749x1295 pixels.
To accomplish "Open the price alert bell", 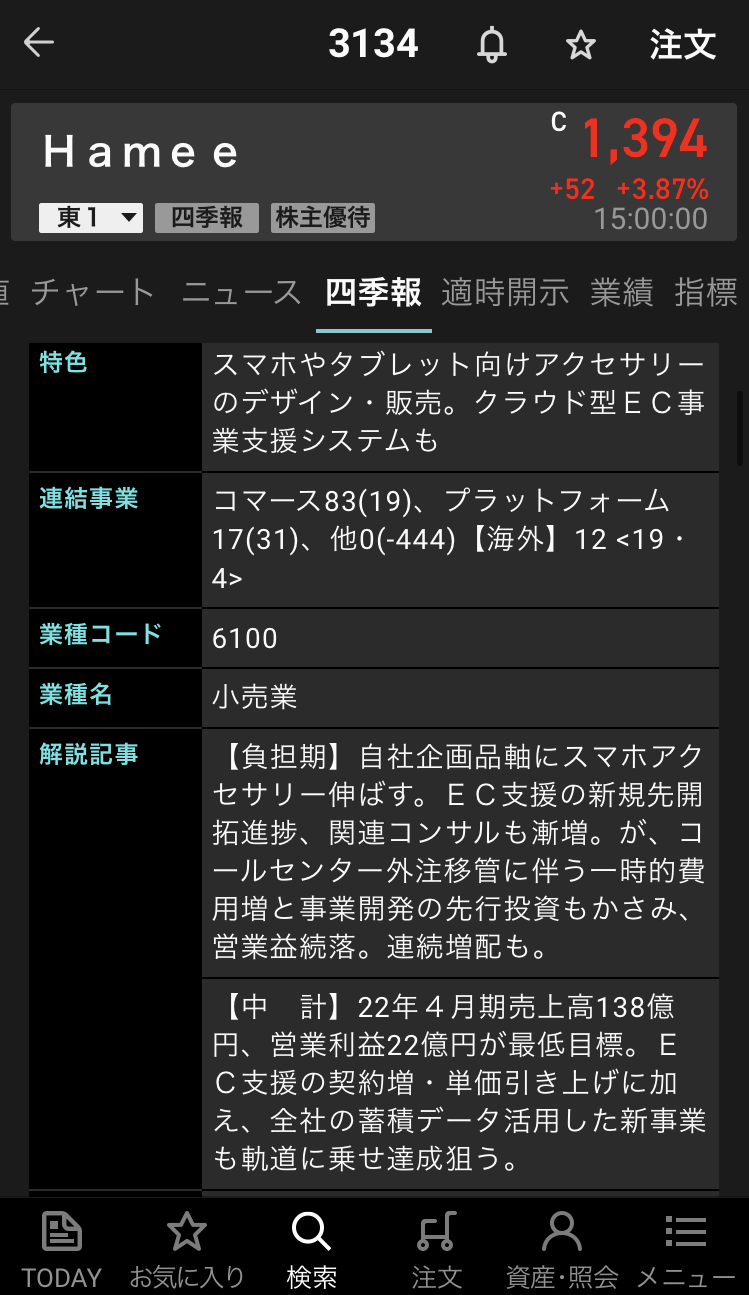I will [x=491, y=45].
